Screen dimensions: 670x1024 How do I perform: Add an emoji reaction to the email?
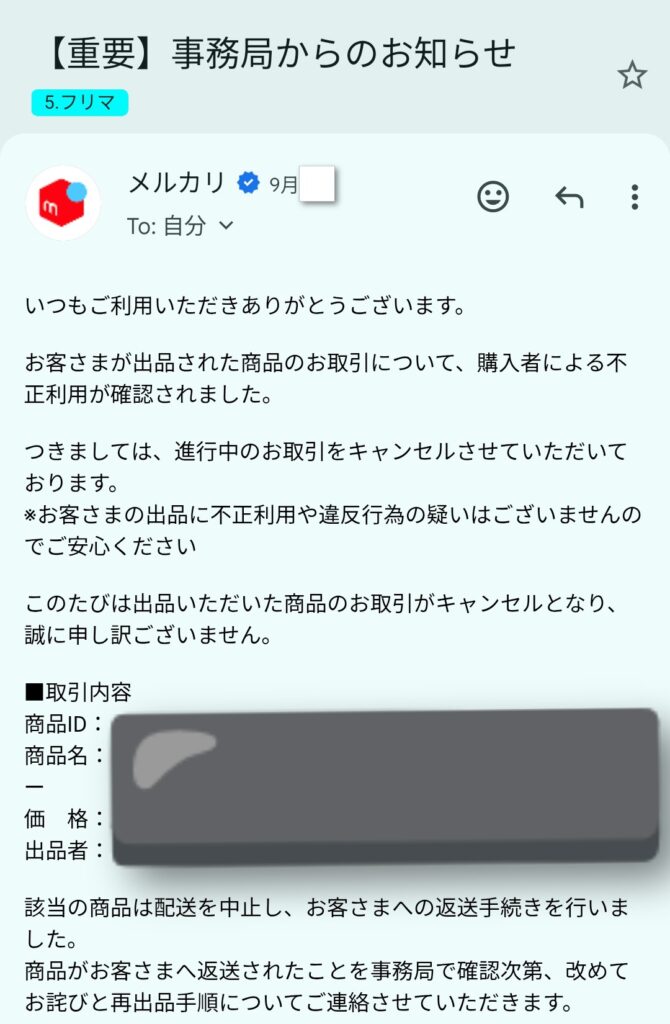pyautogui.click(x=493, y=197)
